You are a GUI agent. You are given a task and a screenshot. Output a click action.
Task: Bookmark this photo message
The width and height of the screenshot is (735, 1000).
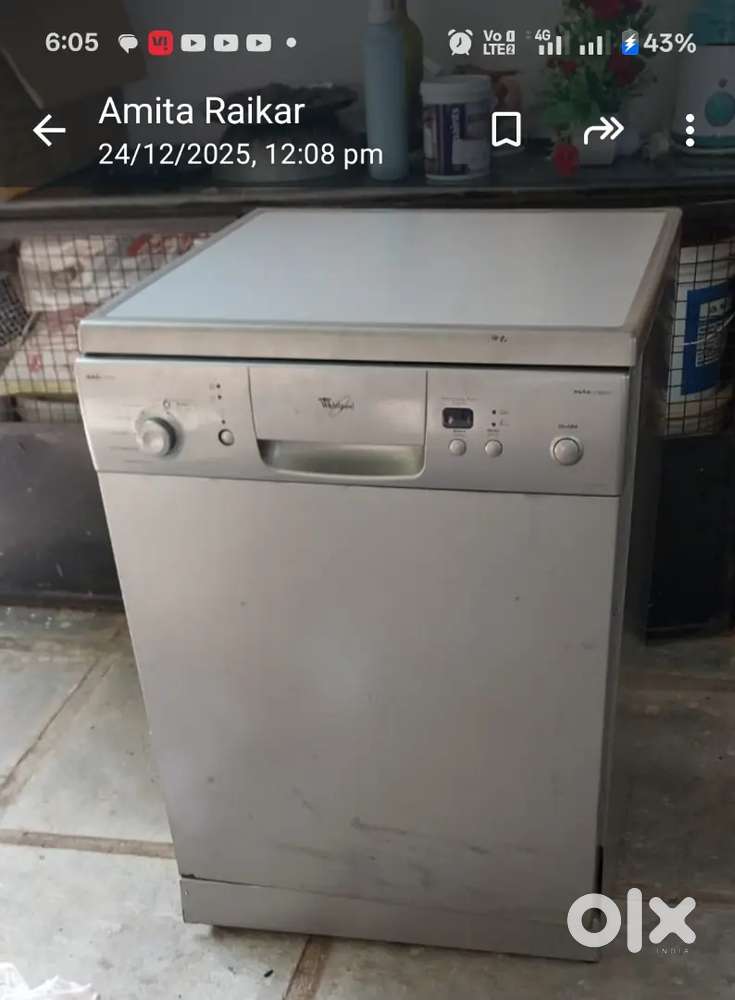506,130
